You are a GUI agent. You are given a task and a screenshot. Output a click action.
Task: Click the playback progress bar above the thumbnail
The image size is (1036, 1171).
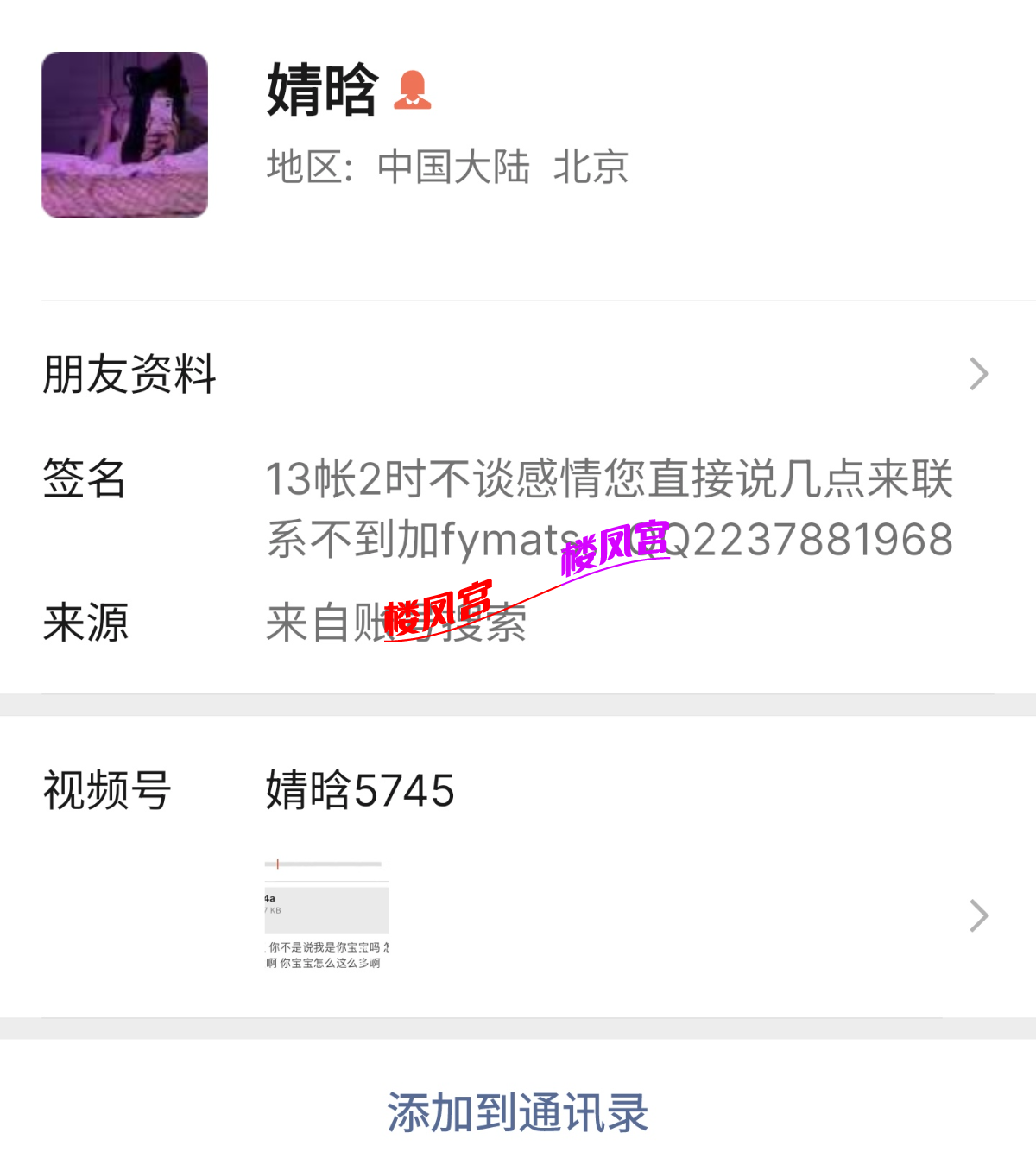[325, 864]
